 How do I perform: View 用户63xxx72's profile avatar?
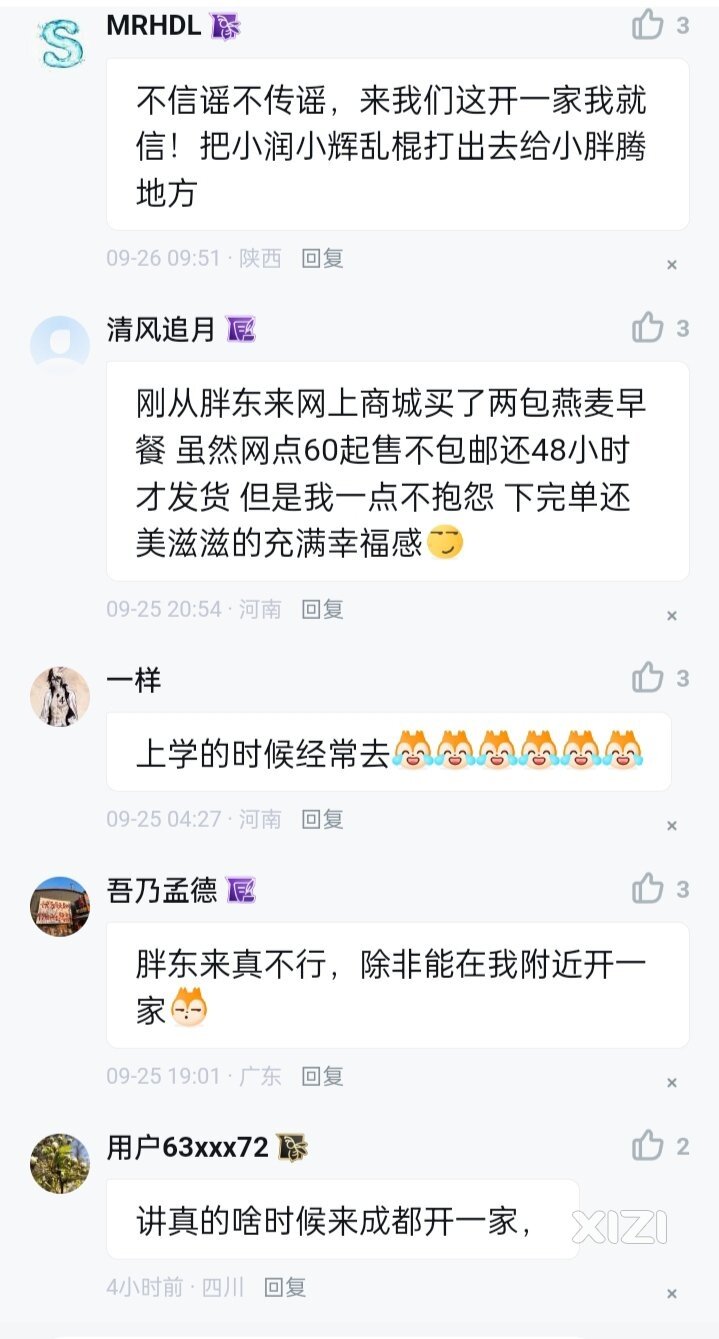tap(60, 1163)
